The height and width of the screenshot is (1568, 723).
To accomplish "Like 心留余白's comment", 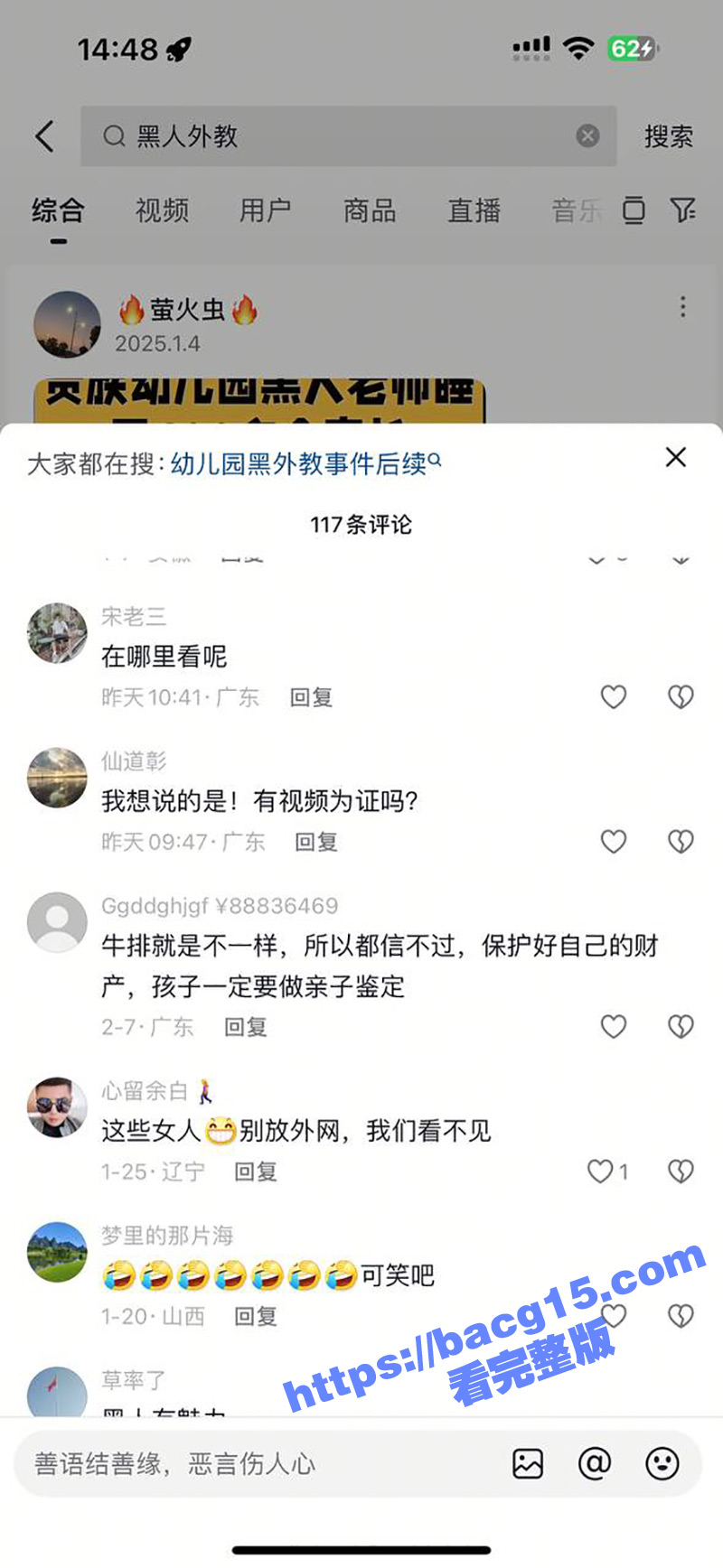I will point(600,1171).
